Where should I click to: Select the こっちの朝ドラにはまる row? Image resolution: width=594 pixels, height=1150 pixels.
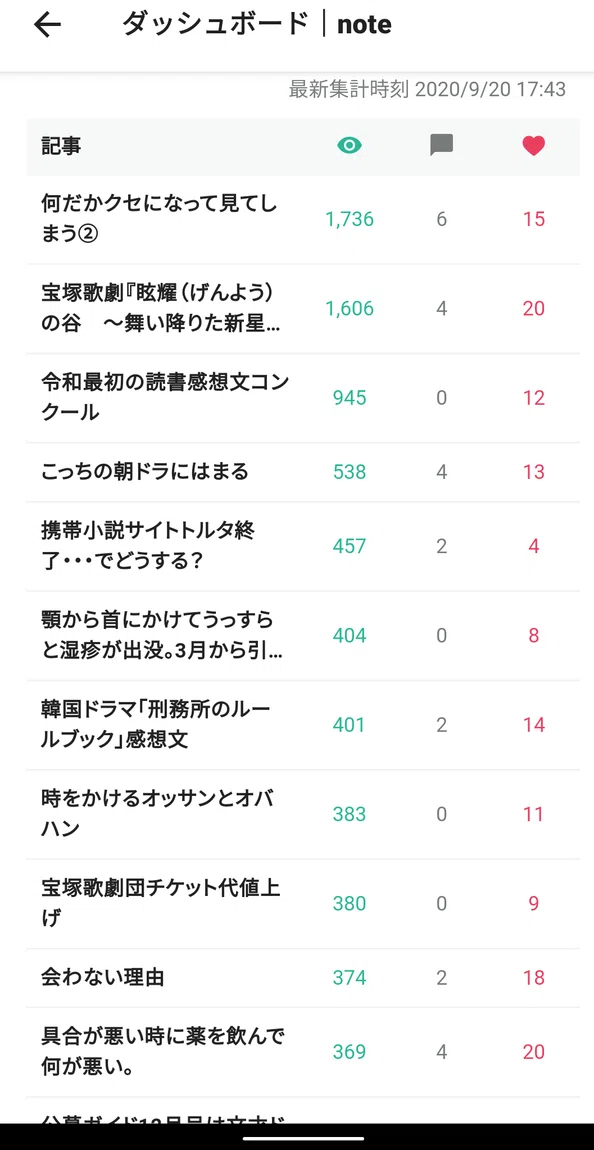tap(303, 472)
